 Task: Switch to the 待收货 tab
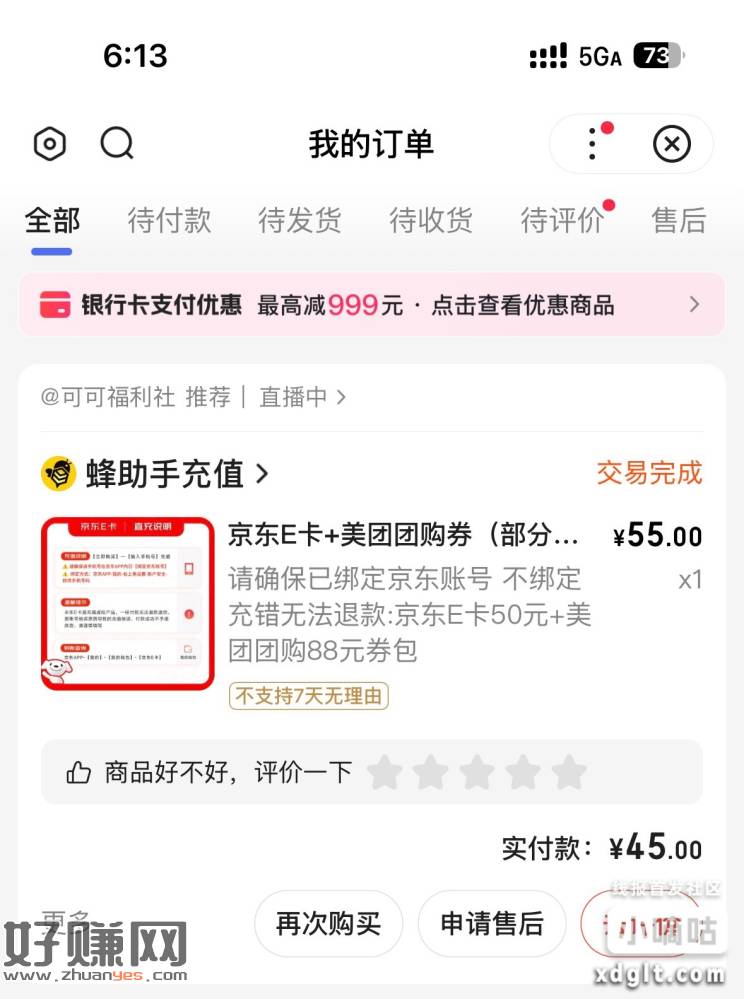pos(431,220)
